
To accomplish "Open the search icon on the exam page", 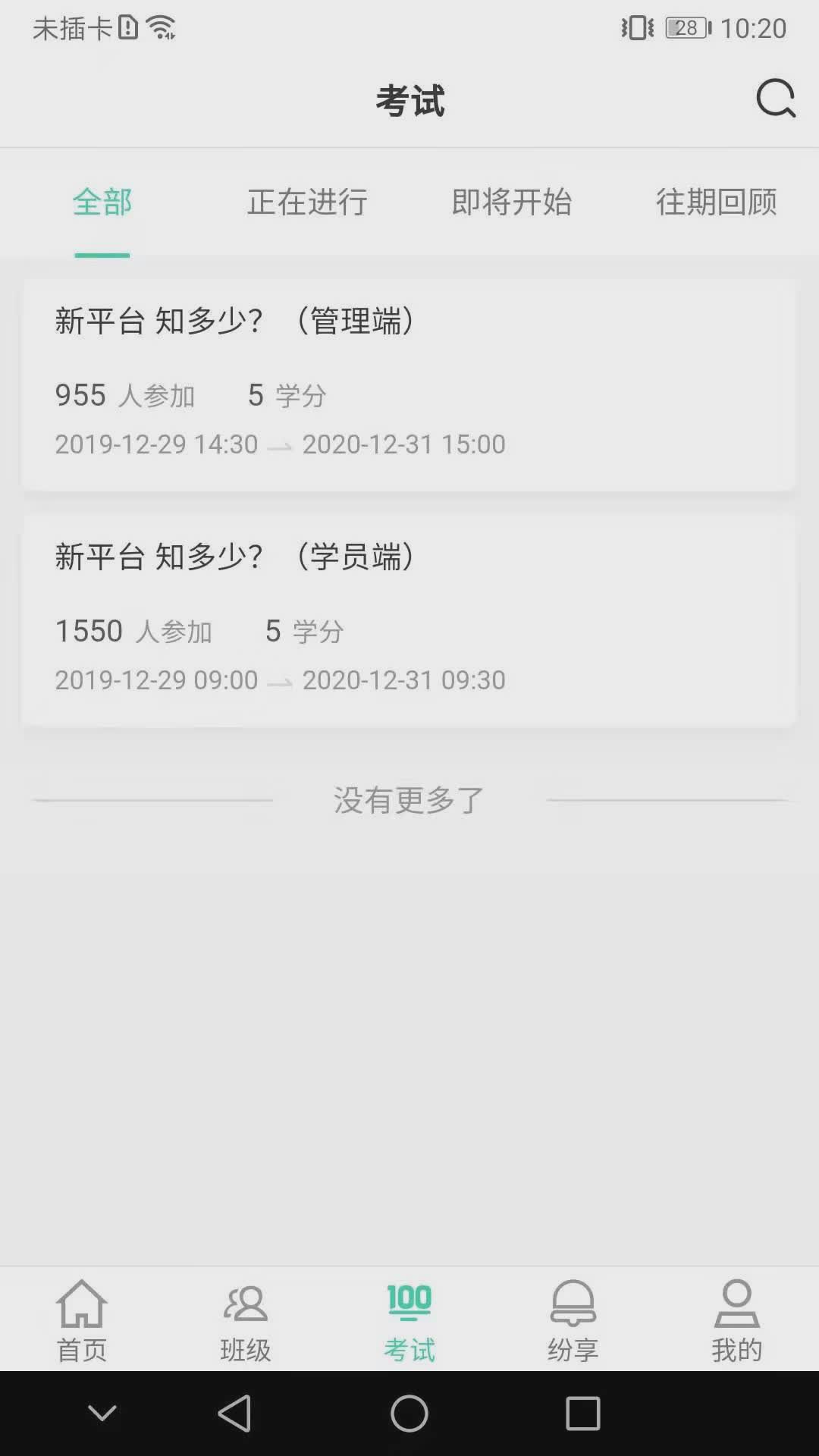I will (775, 99).
